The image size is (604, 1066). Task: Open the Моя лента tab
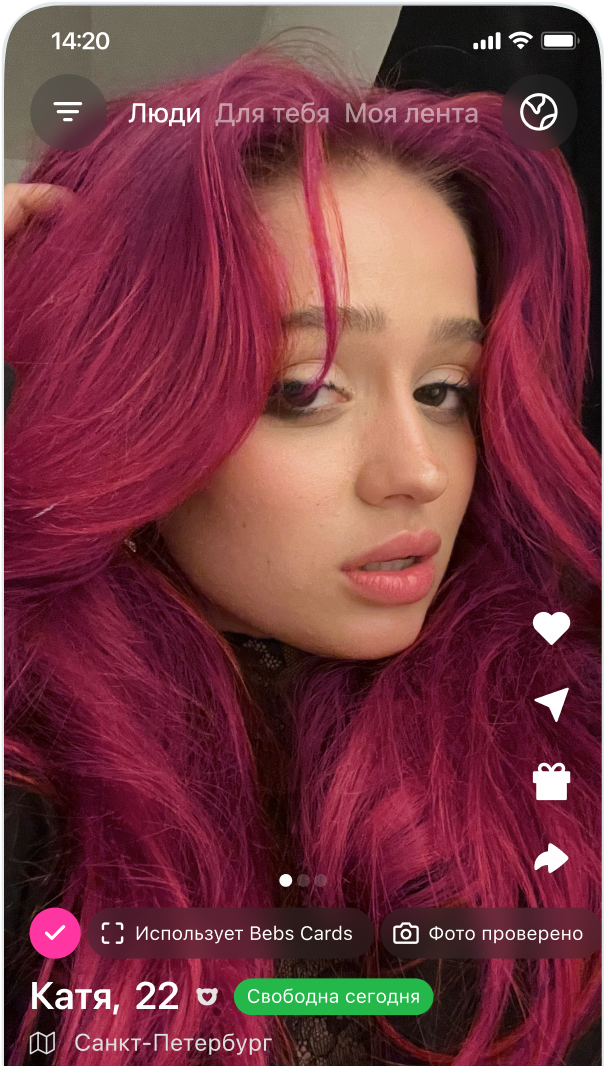(x=411, y=114)
